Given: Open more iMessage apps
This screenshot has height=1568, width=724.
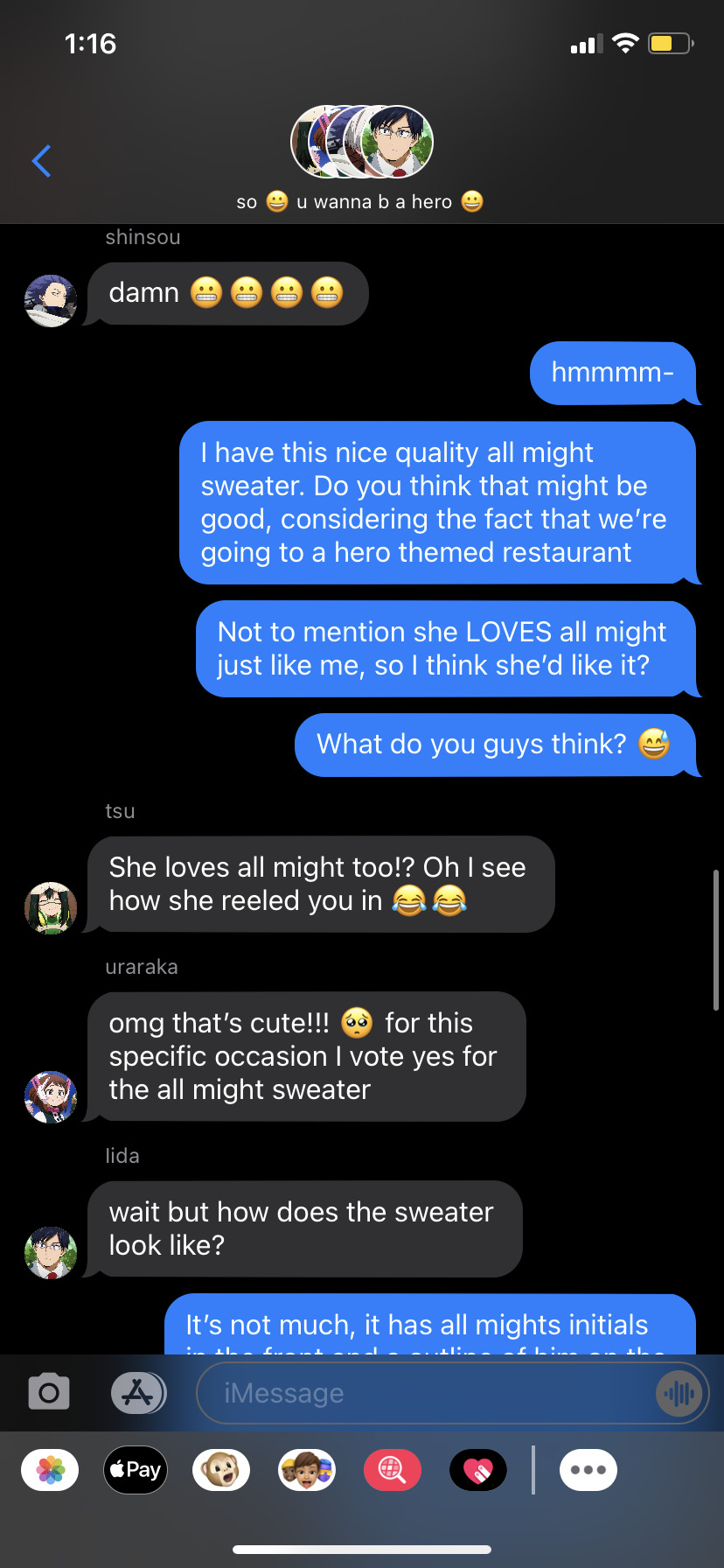Looking at the screenshot, I should (588, 1470).
